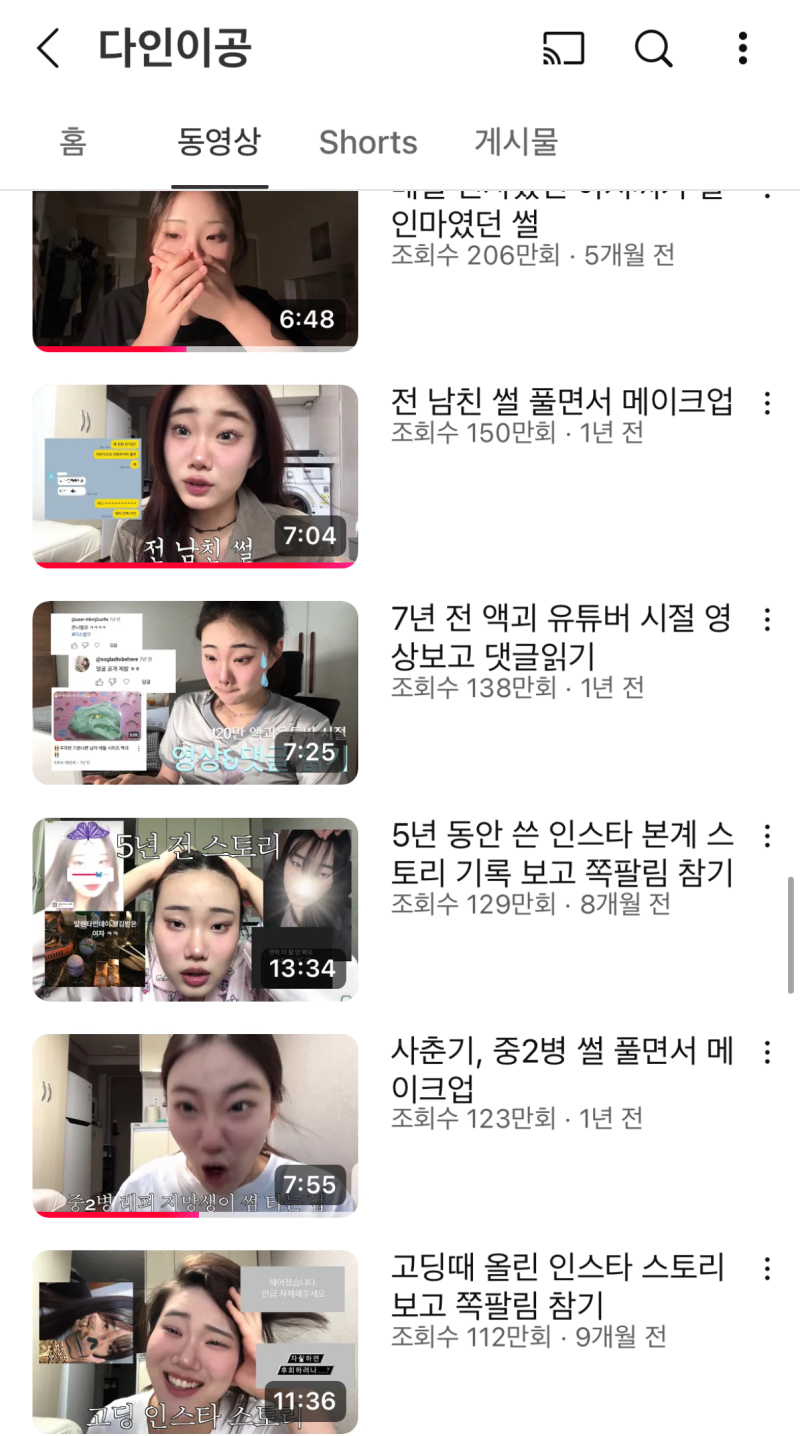The width and height of the screenshot is (800, 1436).
Task: Open options for 5년 동안 쓴 인스타 video
Action: tap(767, 836)
